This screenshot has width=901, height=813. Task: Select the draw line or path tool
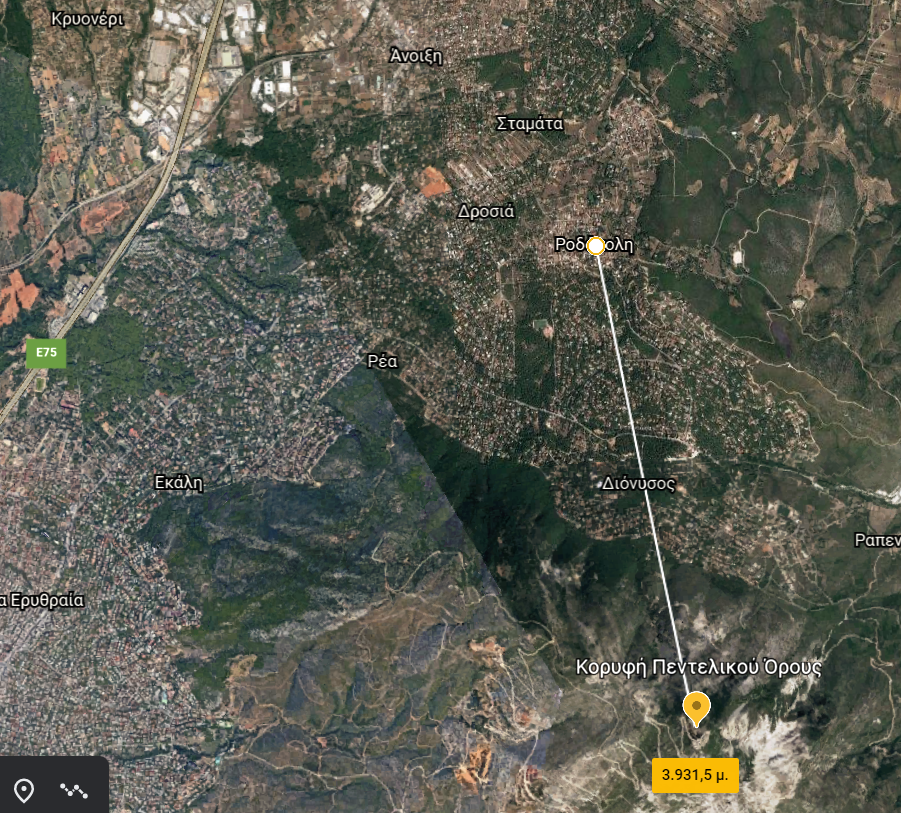(74, 790)
